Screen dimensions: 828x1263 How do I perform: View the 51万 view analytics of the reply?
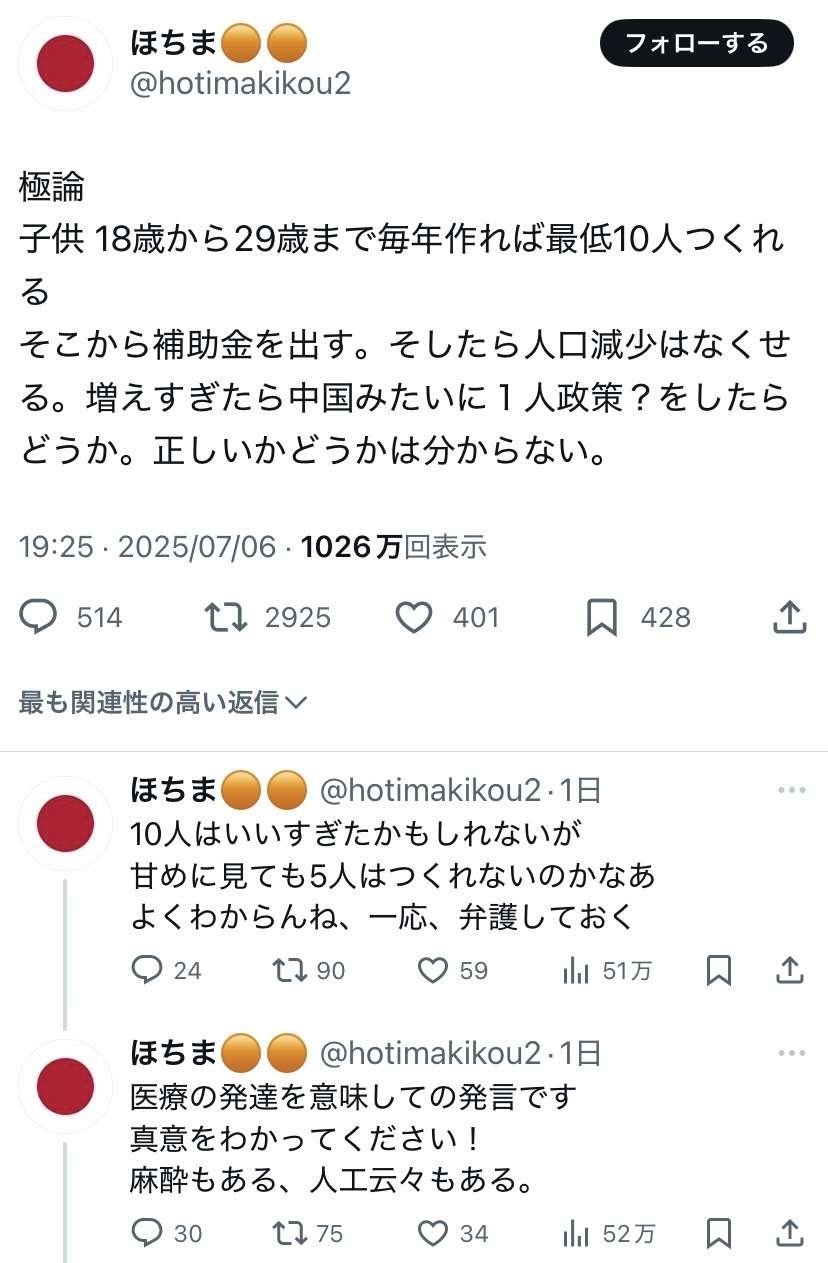coord(577,969)
